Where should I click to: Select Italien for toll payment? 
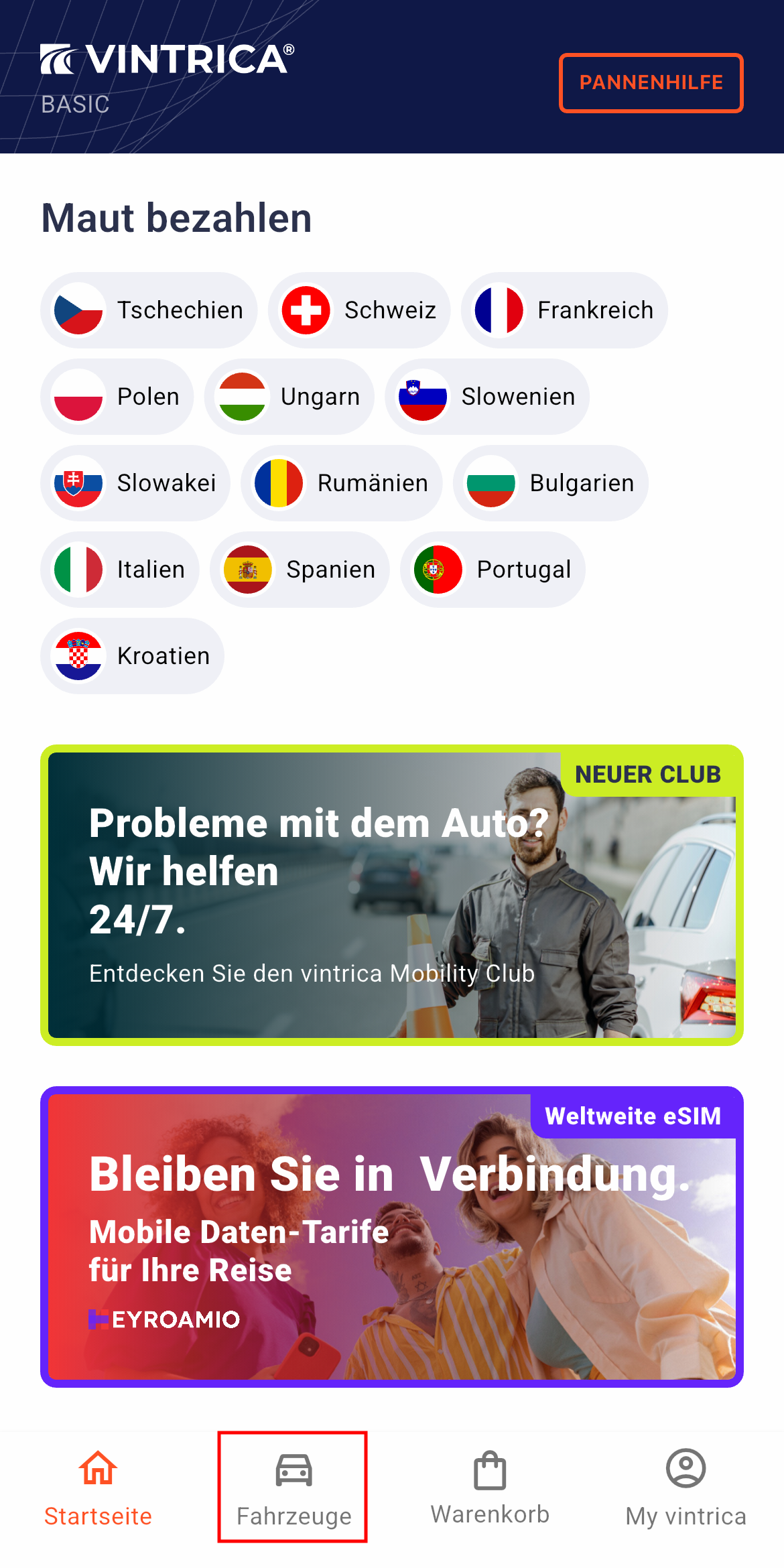click(x=119, y=569)
